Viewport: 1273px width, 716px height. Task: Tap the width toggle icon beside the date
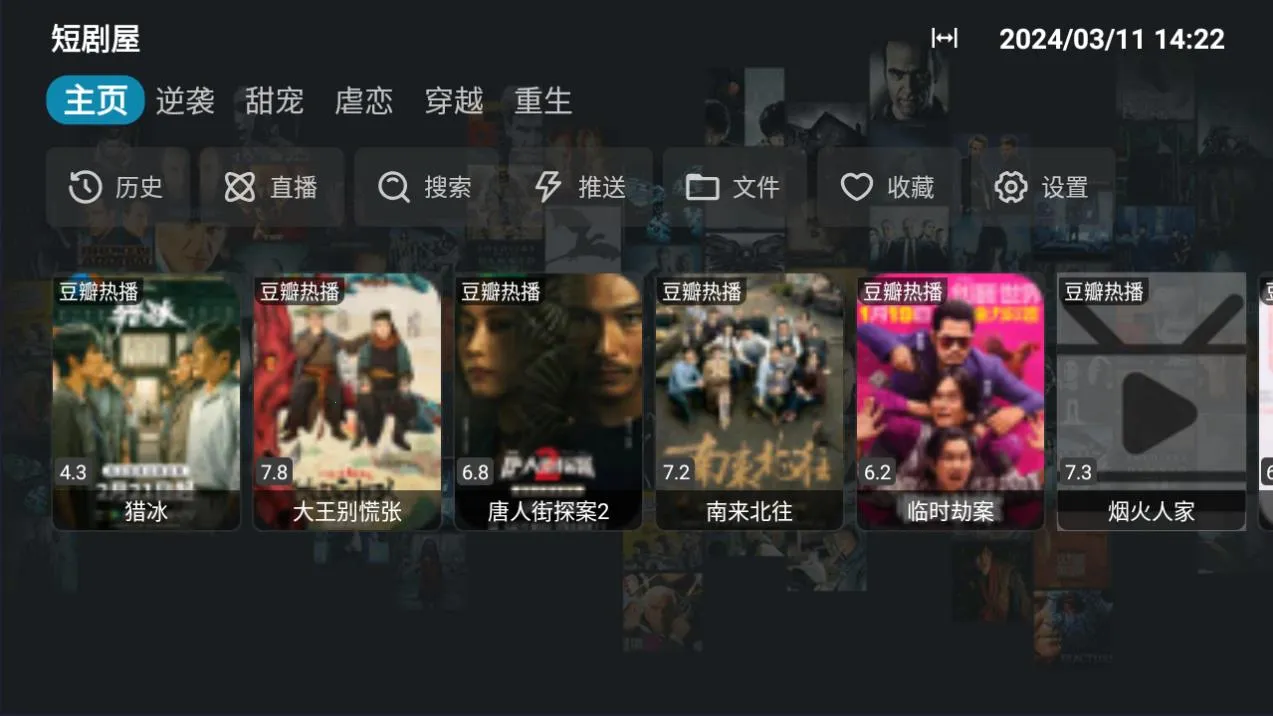[944, 39]
